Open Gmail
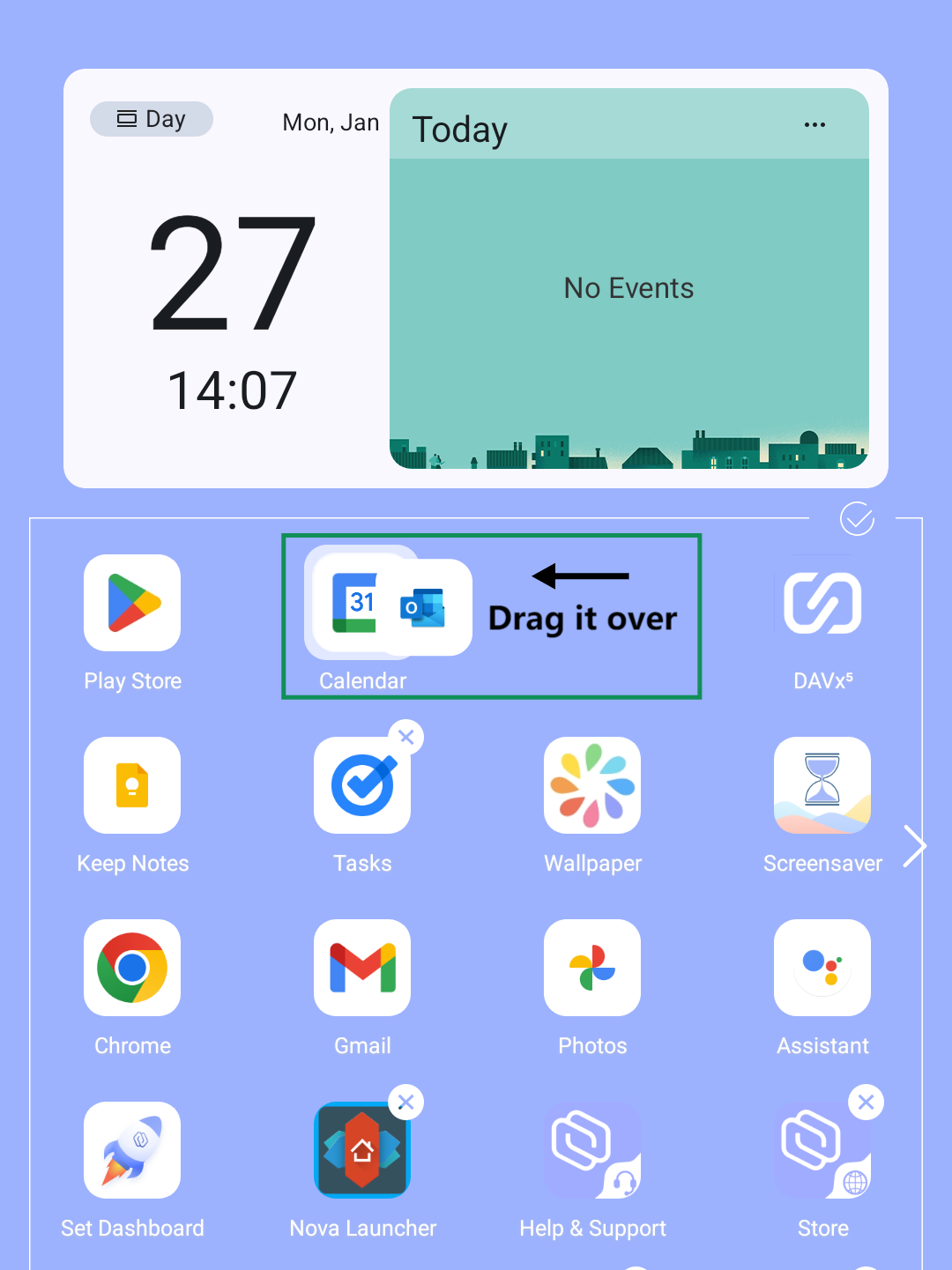 362,969
